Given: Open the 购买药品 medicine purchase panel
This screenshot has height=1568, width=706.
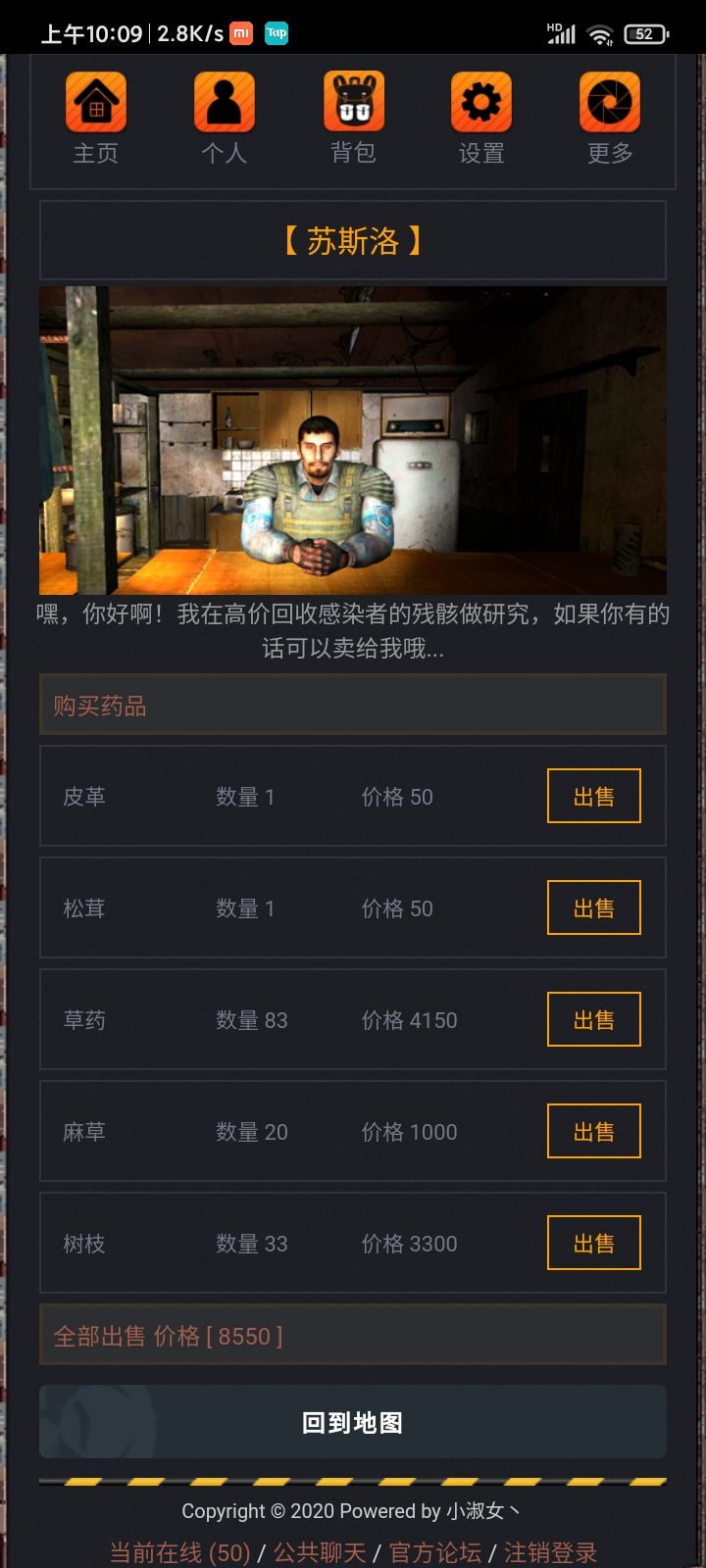Looking at the screenshot, I should point(352,705).
